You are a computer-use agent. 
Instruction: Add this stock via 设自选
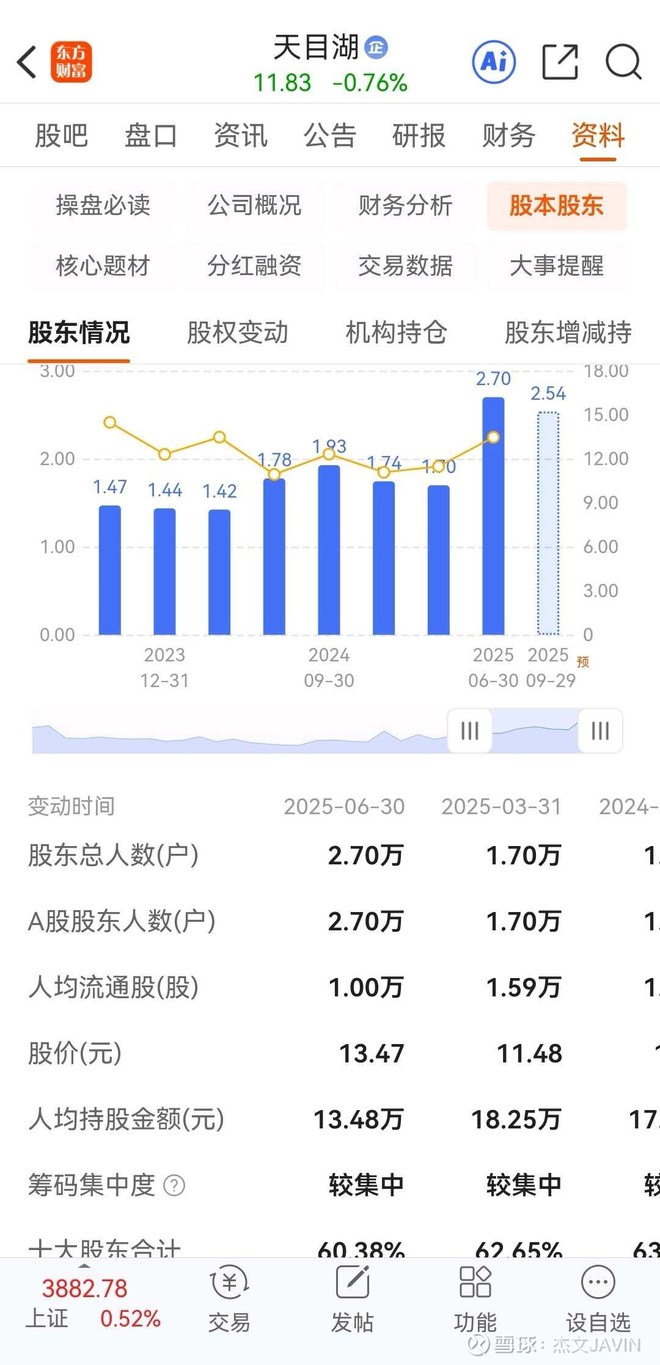pyautogui.click(x=598, y=1299)
